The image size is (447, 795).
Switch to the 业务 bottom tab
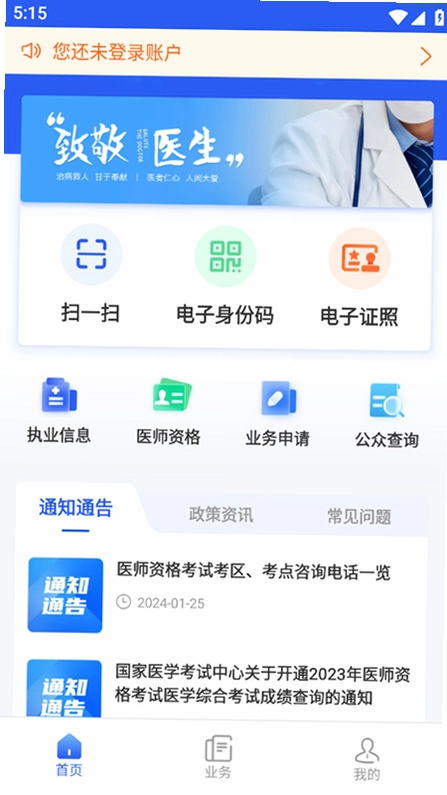tap(218, 757)
